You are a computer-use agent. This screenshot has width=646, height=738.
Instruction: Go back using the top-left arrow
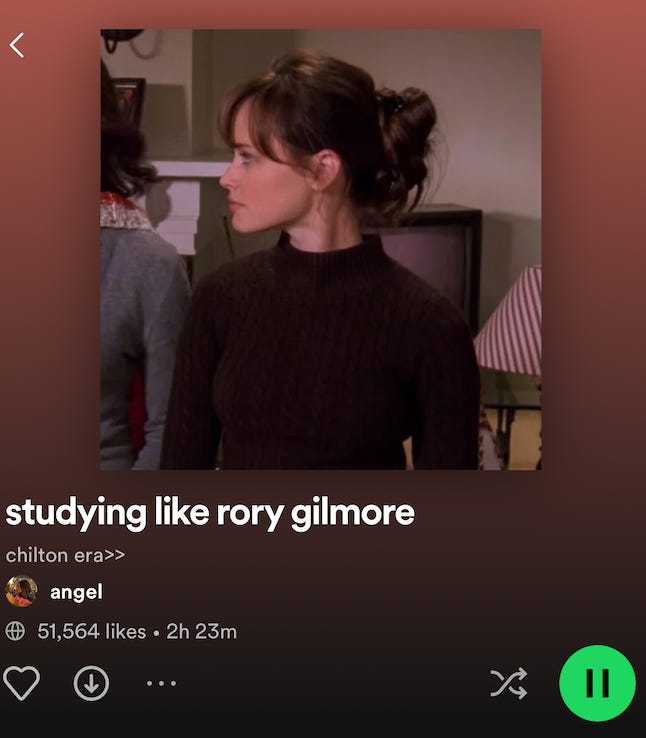coord(17,45)
